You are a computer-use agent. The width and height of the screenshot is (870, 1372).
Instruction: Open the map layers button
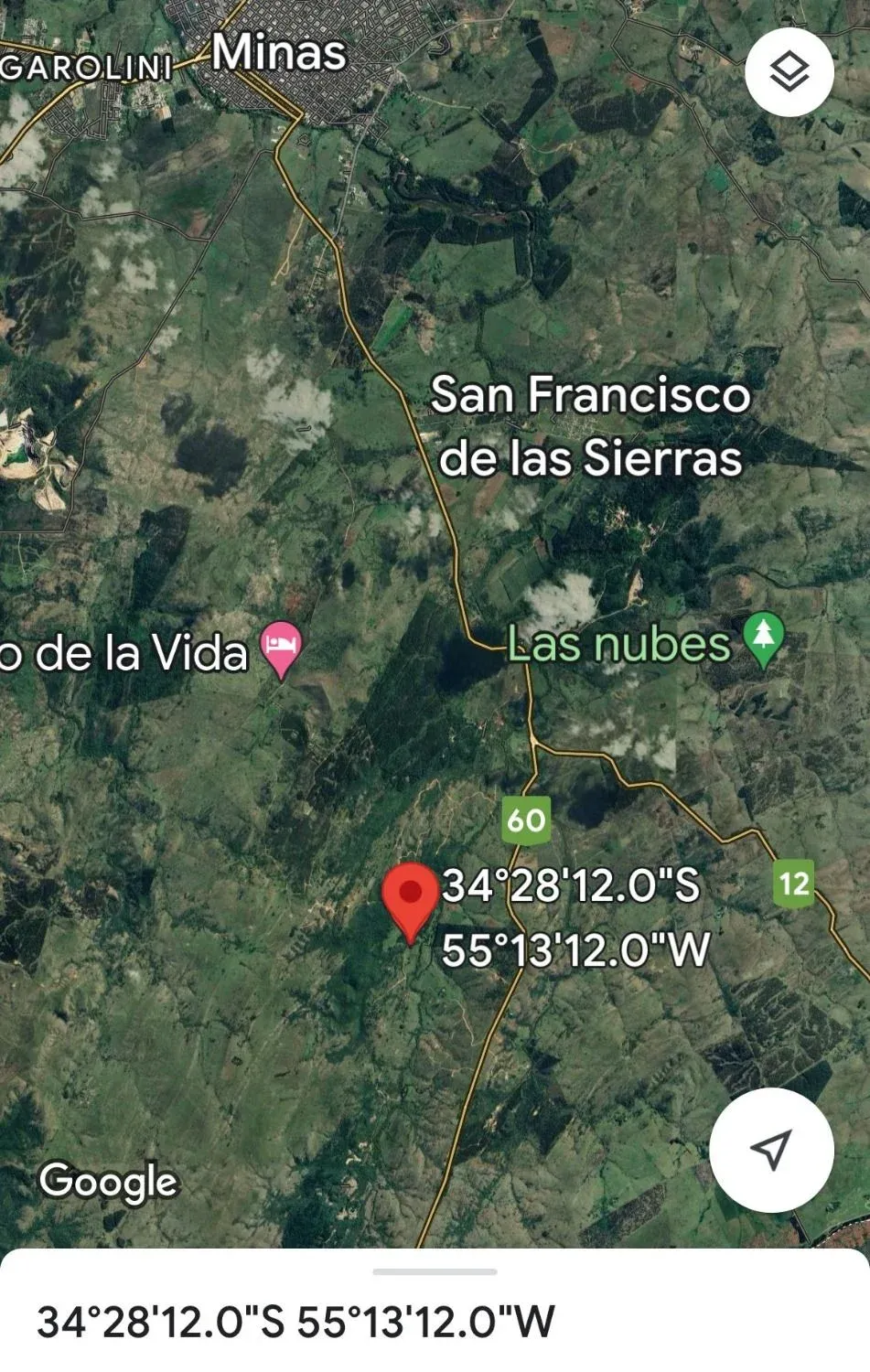(x=789, y=71)
